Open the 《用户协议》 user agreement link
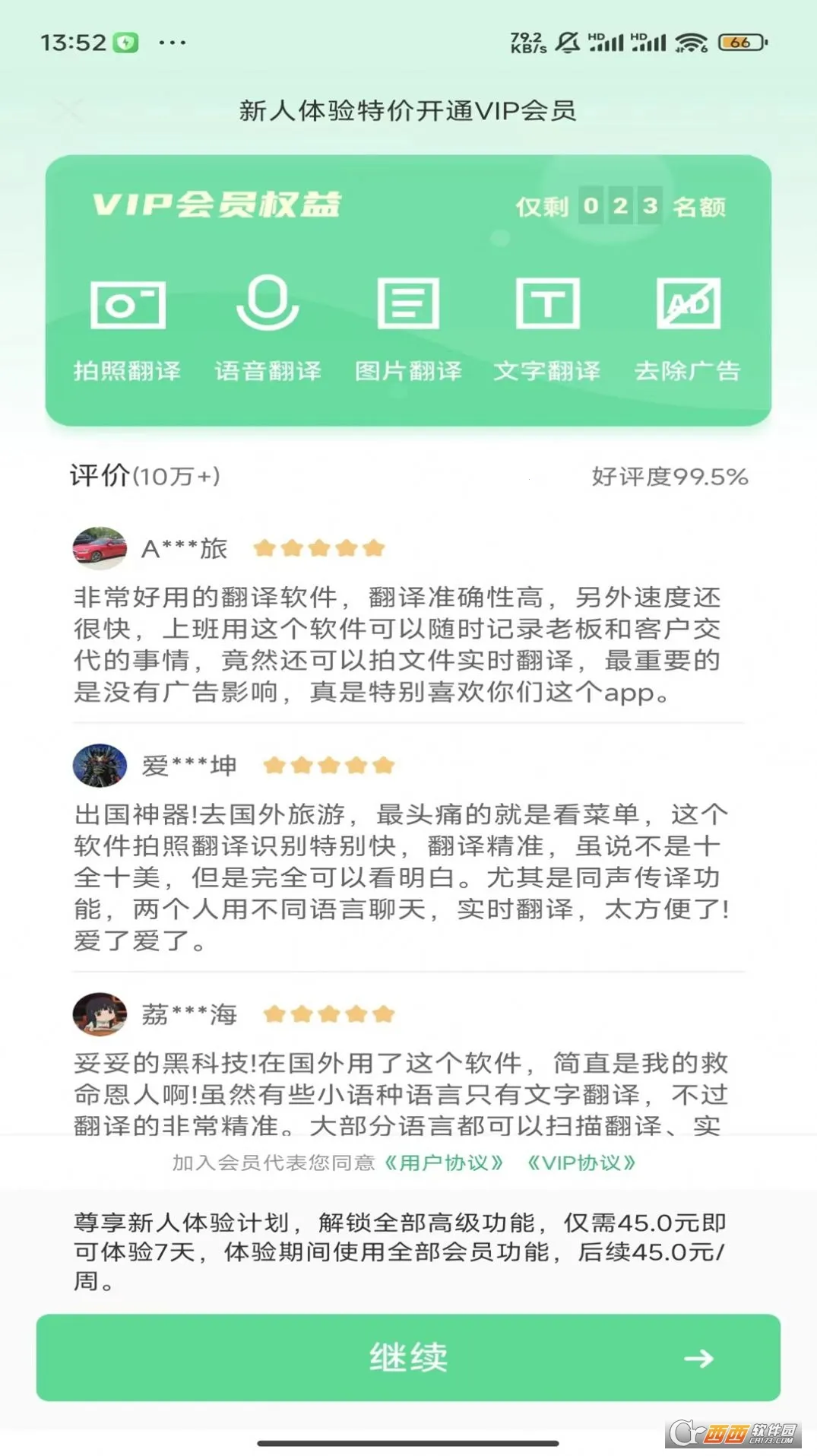The height and width of the screenshot is (1456, 817). coord(443,1162)
